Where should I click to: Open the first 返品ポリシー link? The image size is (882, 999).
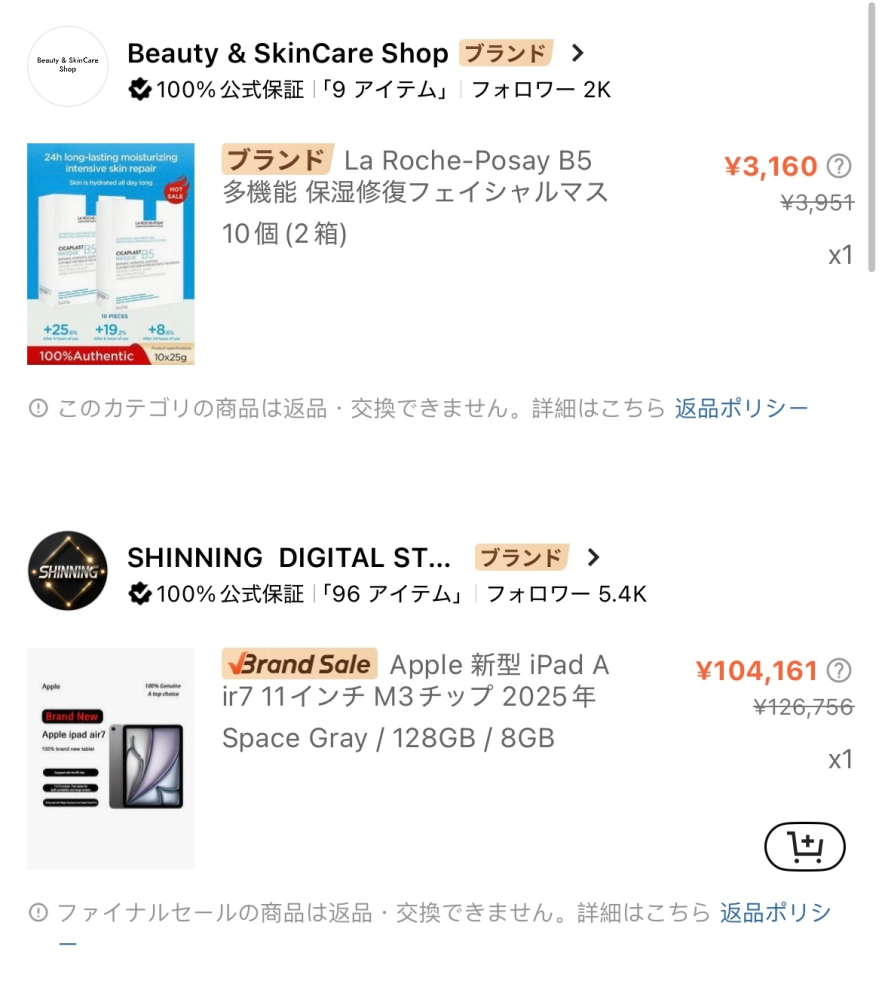[740, 405]
